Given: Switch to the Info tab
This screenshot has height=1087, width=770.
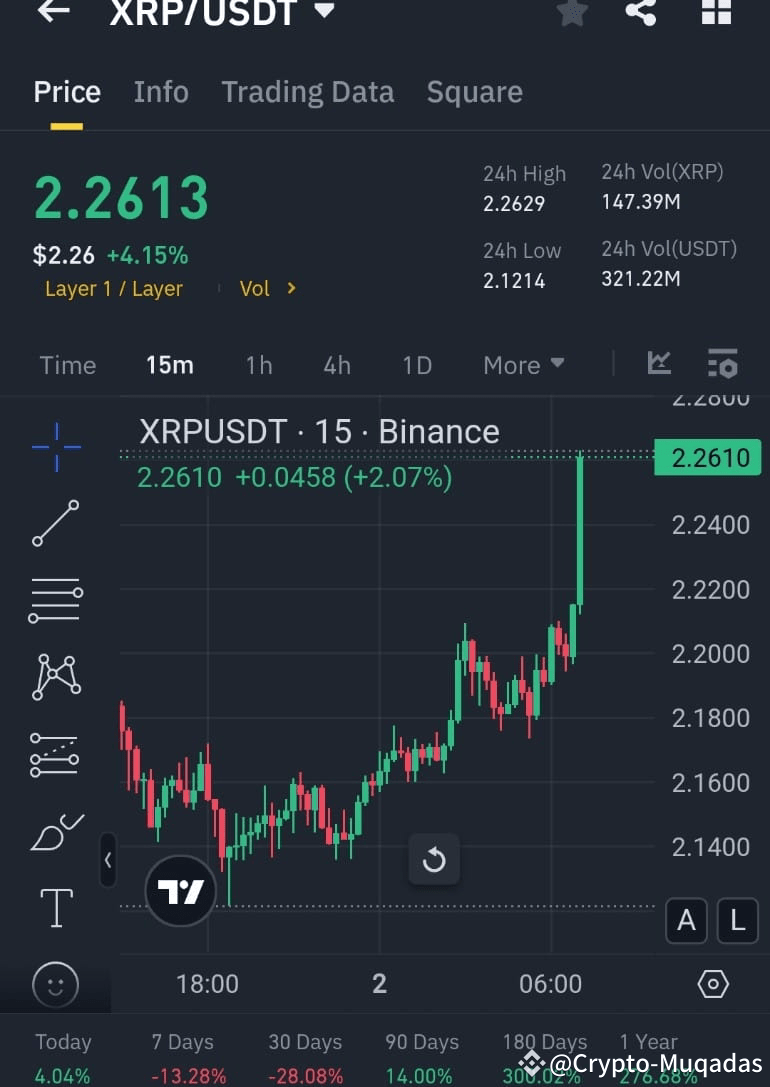Looking at the screenshot, I should [161, 91].
